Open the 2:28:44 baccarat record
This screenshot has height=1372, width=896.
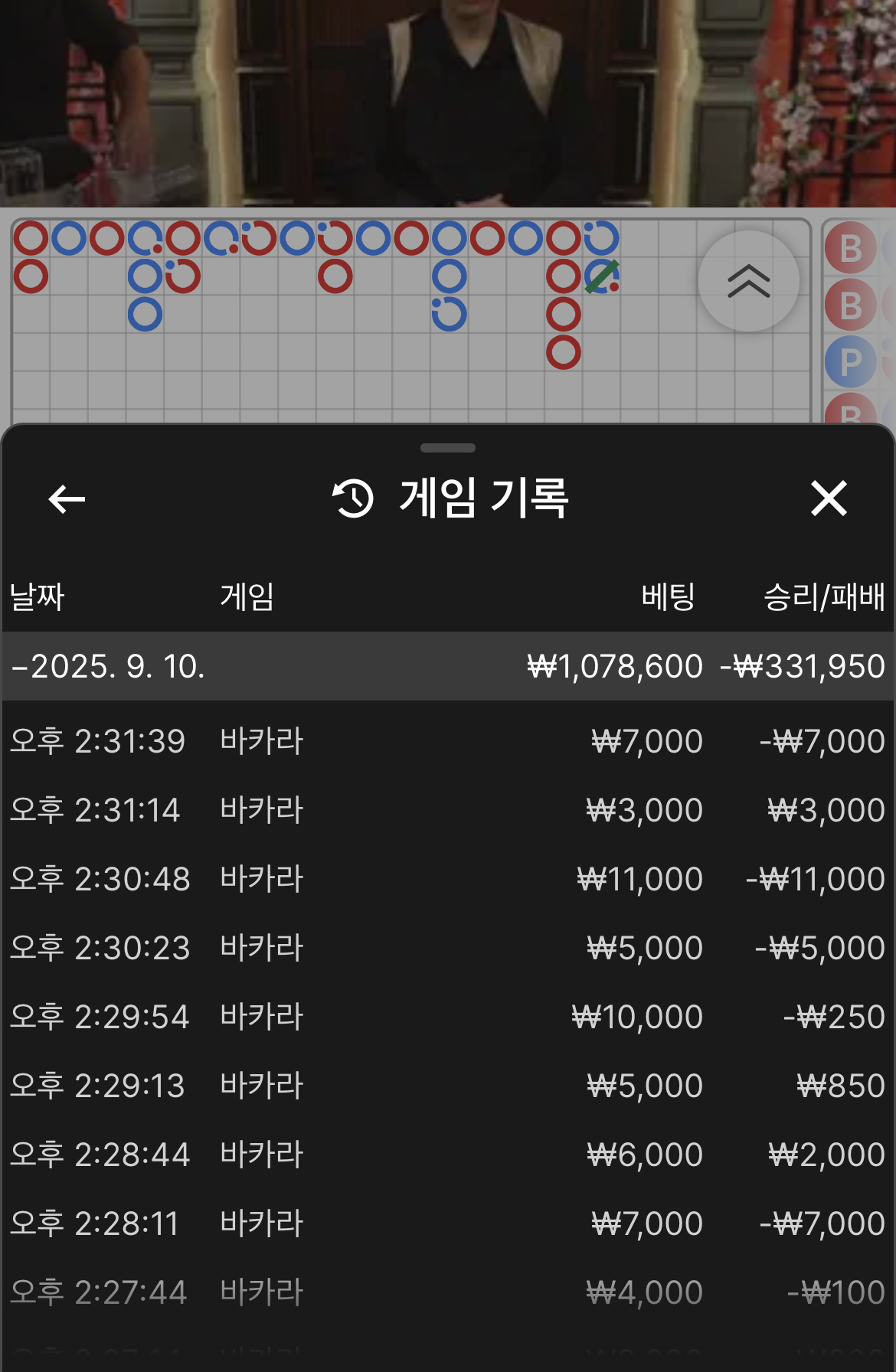click(x=448, y=1155)
